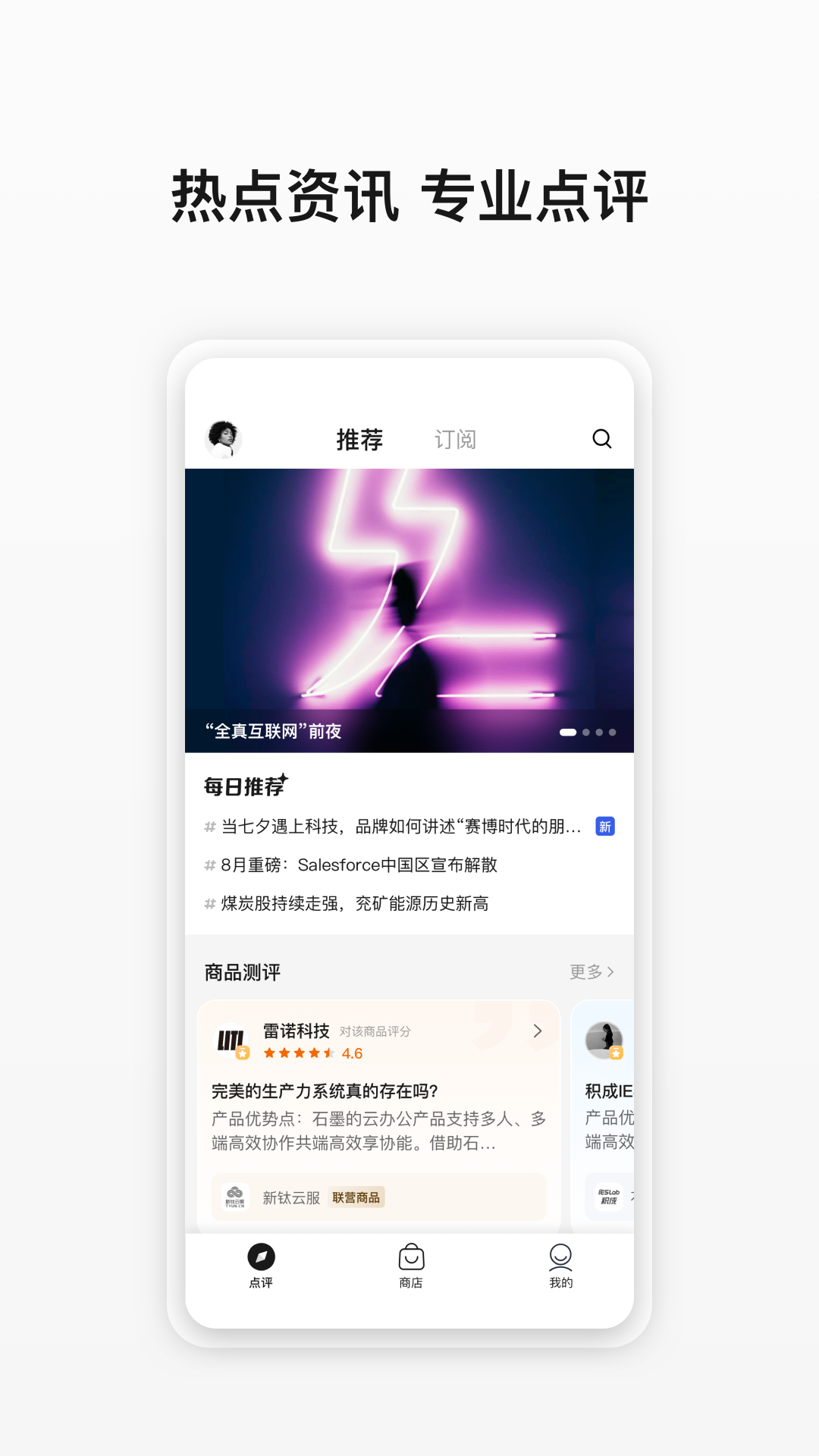Open search with the magnifier icon
This screenshot has width=819, height=1456.
(x=602, y=439)
